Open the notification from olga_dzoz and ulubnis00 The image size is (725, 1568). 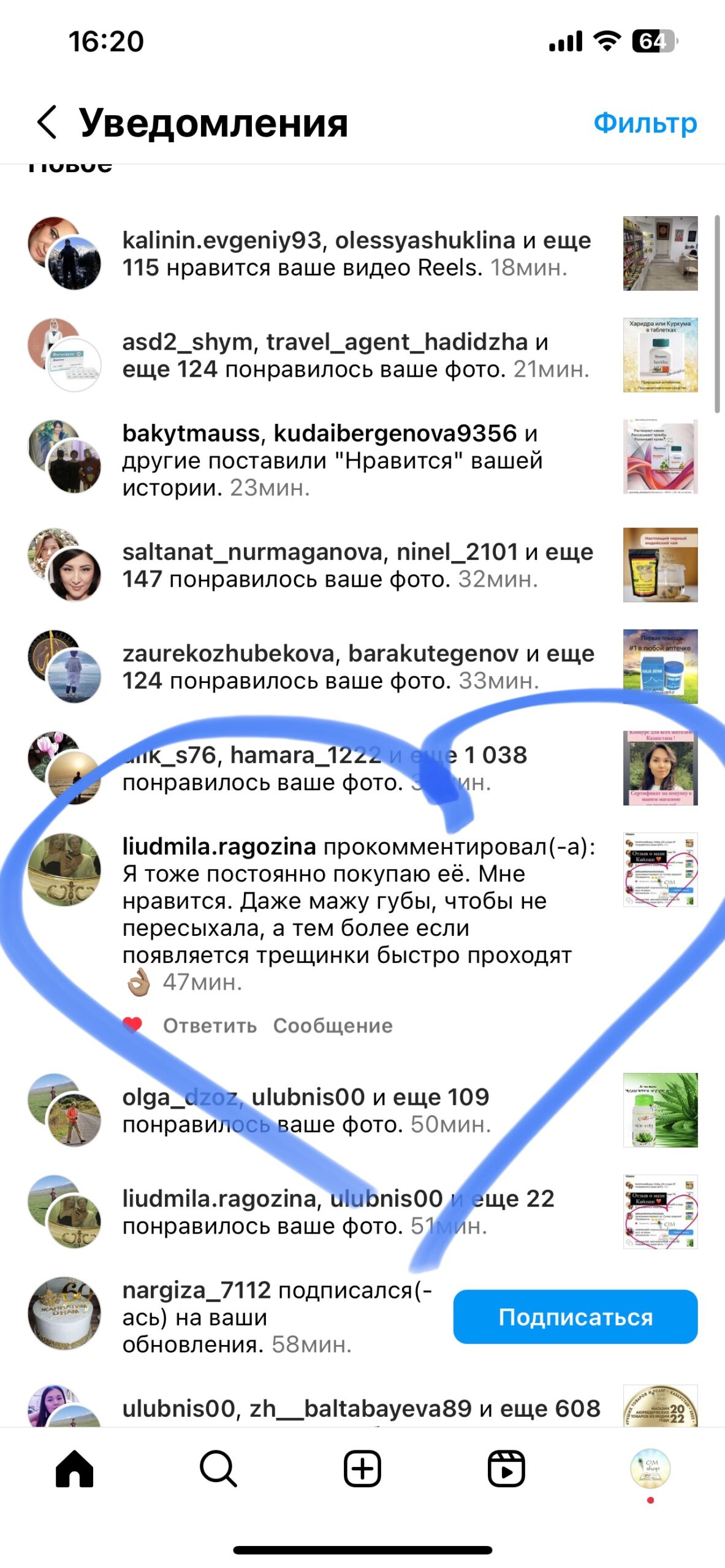tap(306, 1110)
